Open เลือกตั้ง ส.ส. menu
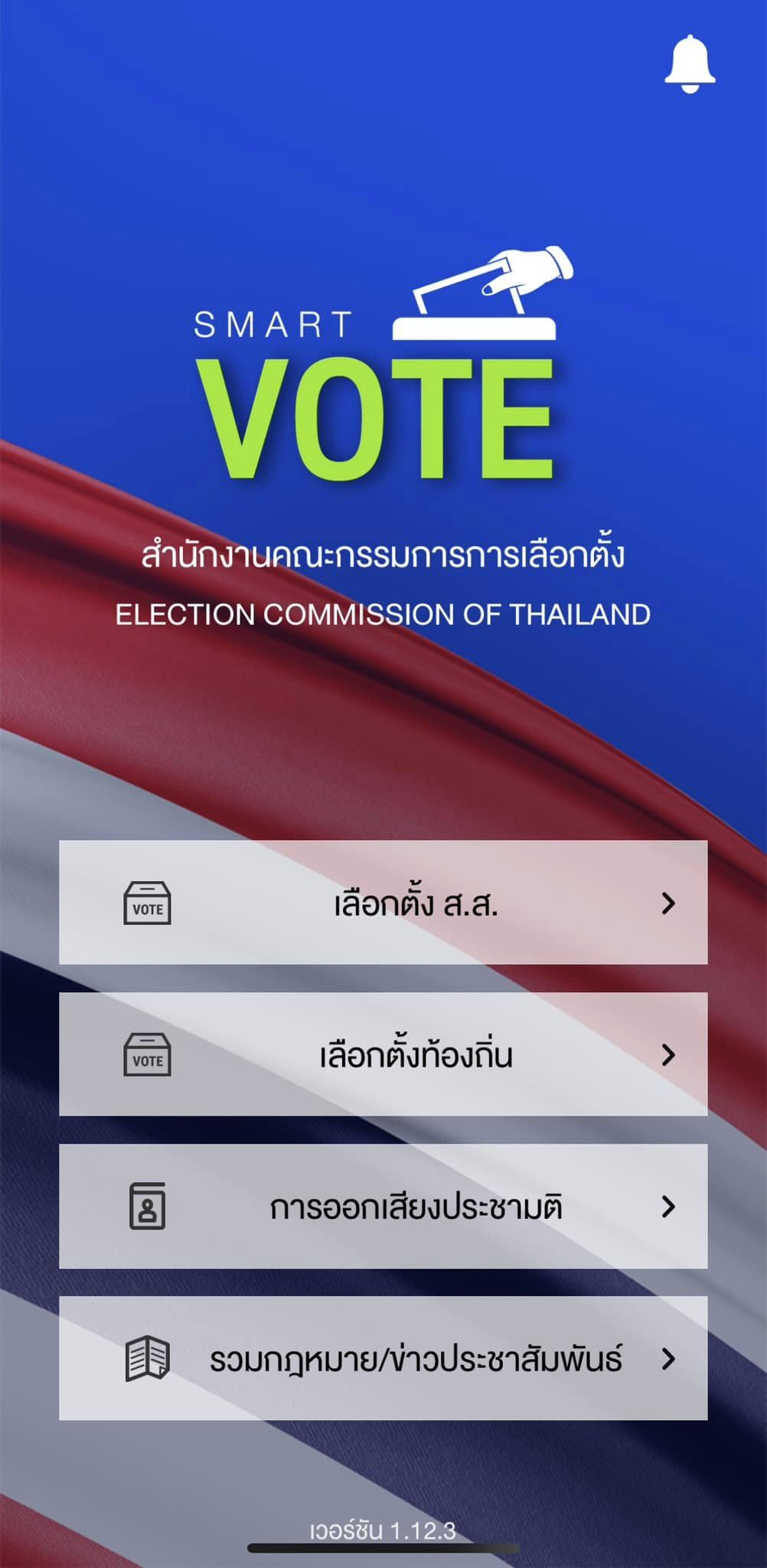Image resolution: width=767 pixels, height=1568 pixels. [383, 903]
